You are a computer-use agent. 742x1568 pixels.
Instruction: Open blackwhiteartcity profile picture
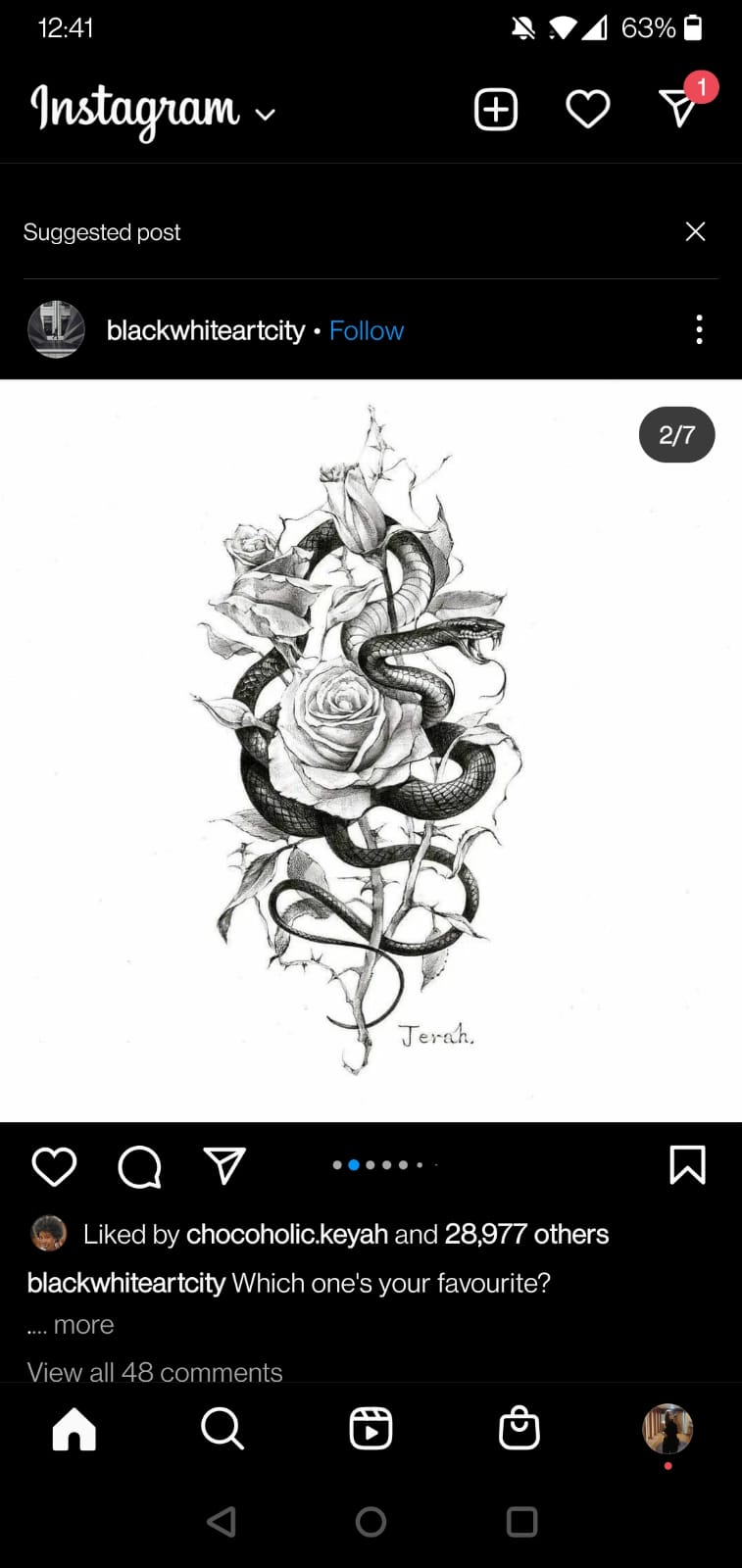coord(56,329)
